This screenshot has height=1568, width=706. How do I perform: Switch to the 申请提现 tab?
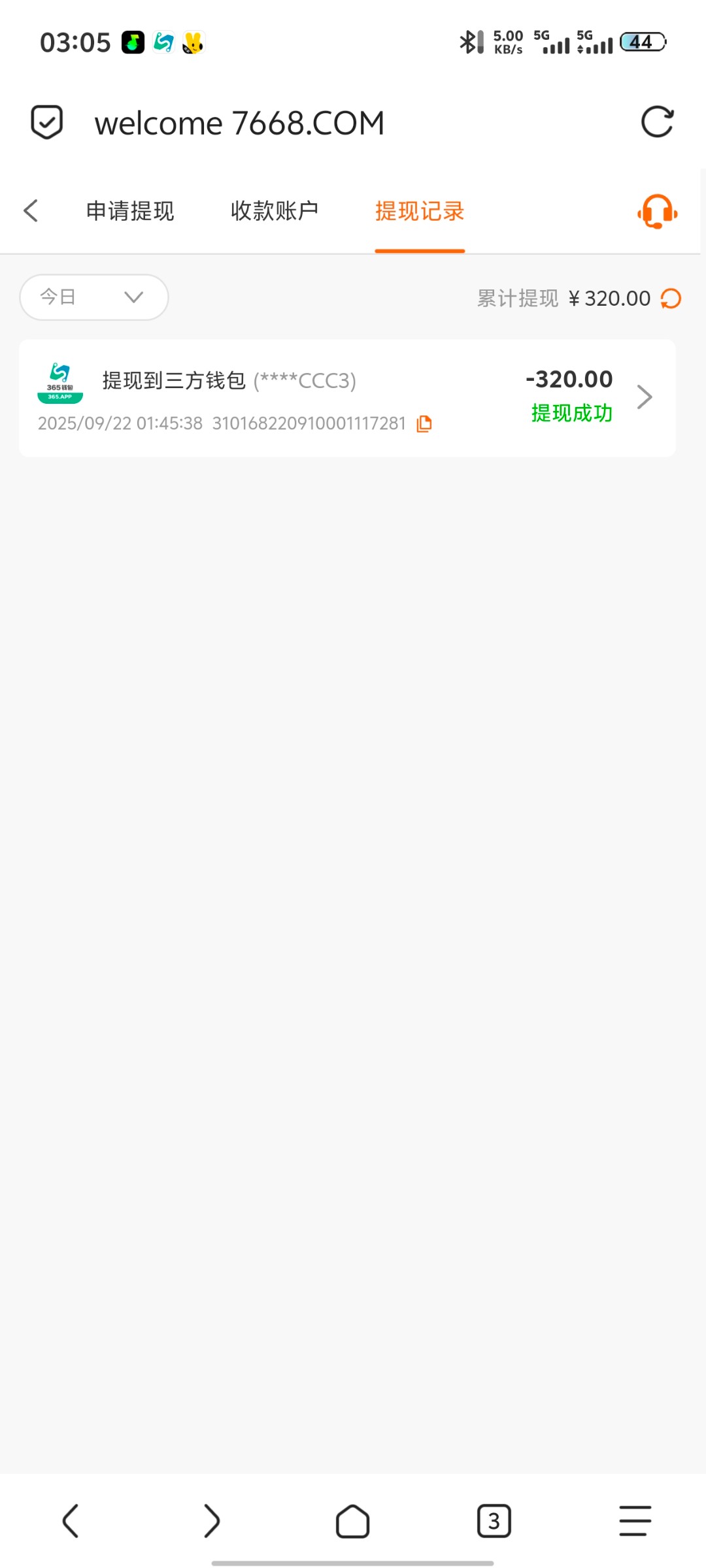(x=130, y=211)
